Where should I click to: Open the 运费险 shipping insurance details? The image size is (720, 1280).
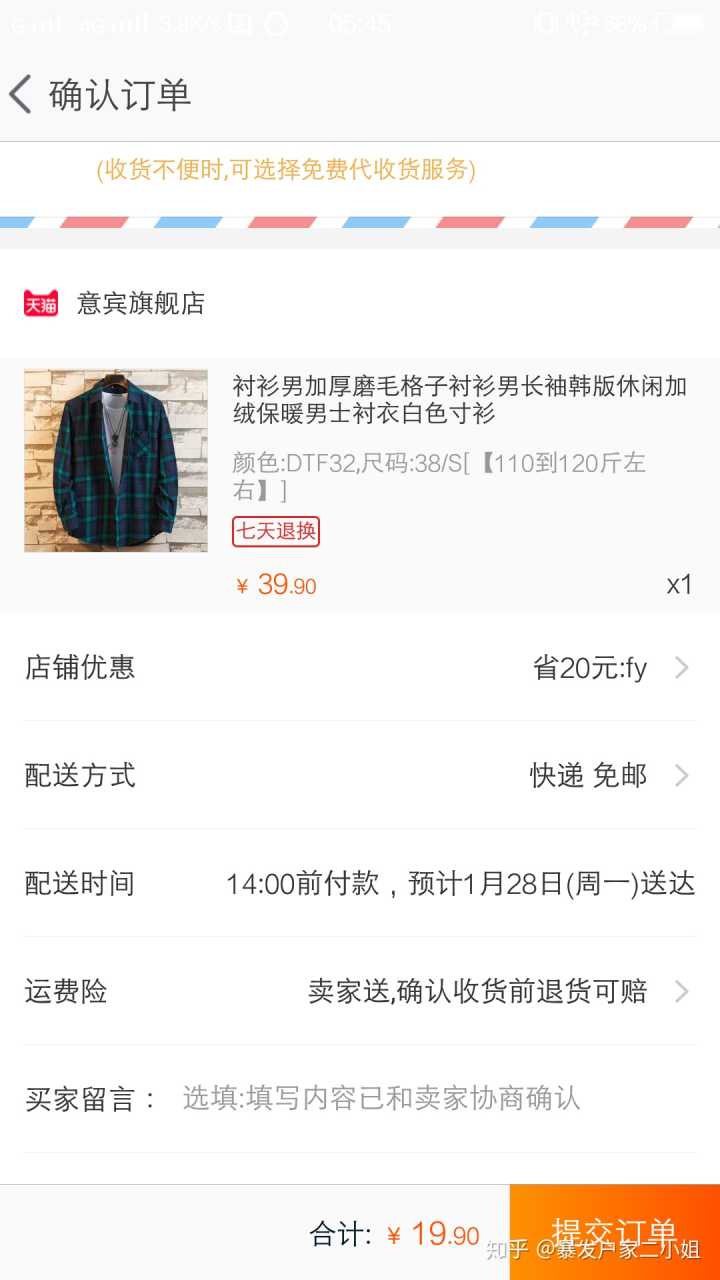[360, 992]
